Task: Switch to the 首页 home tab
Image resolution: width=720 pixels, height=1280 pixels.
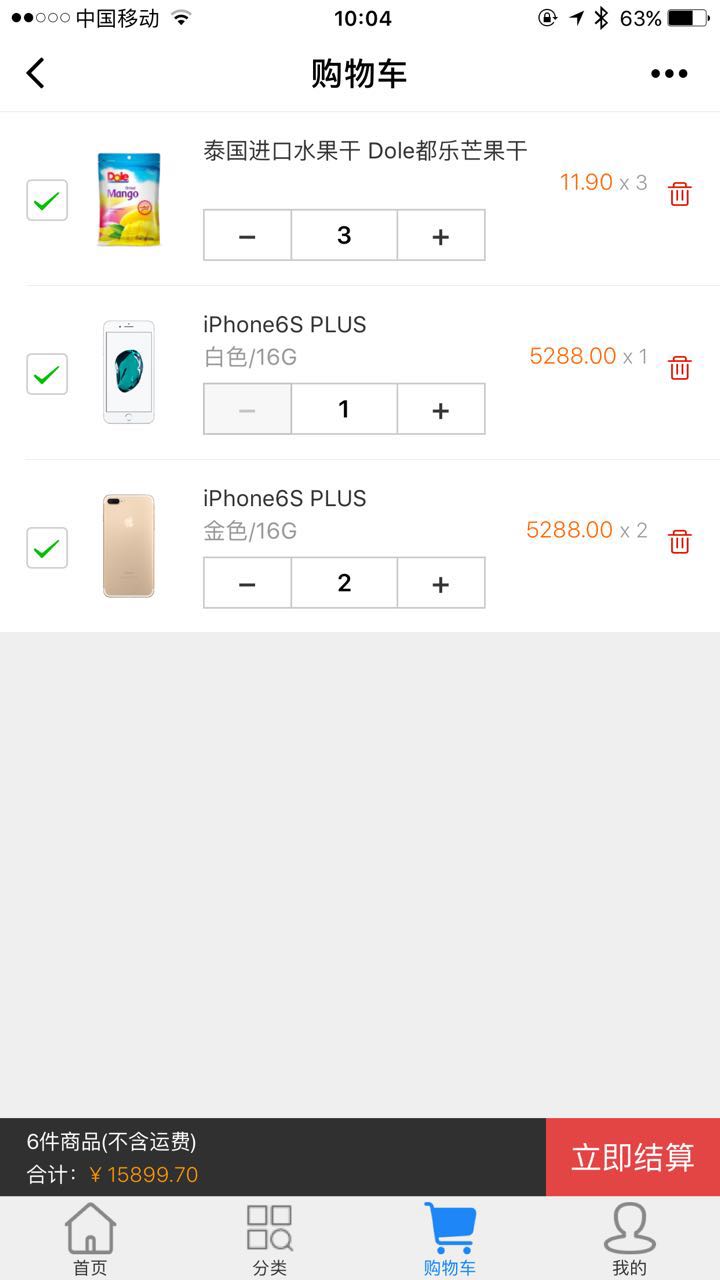Action: [x=90, y=1240]
